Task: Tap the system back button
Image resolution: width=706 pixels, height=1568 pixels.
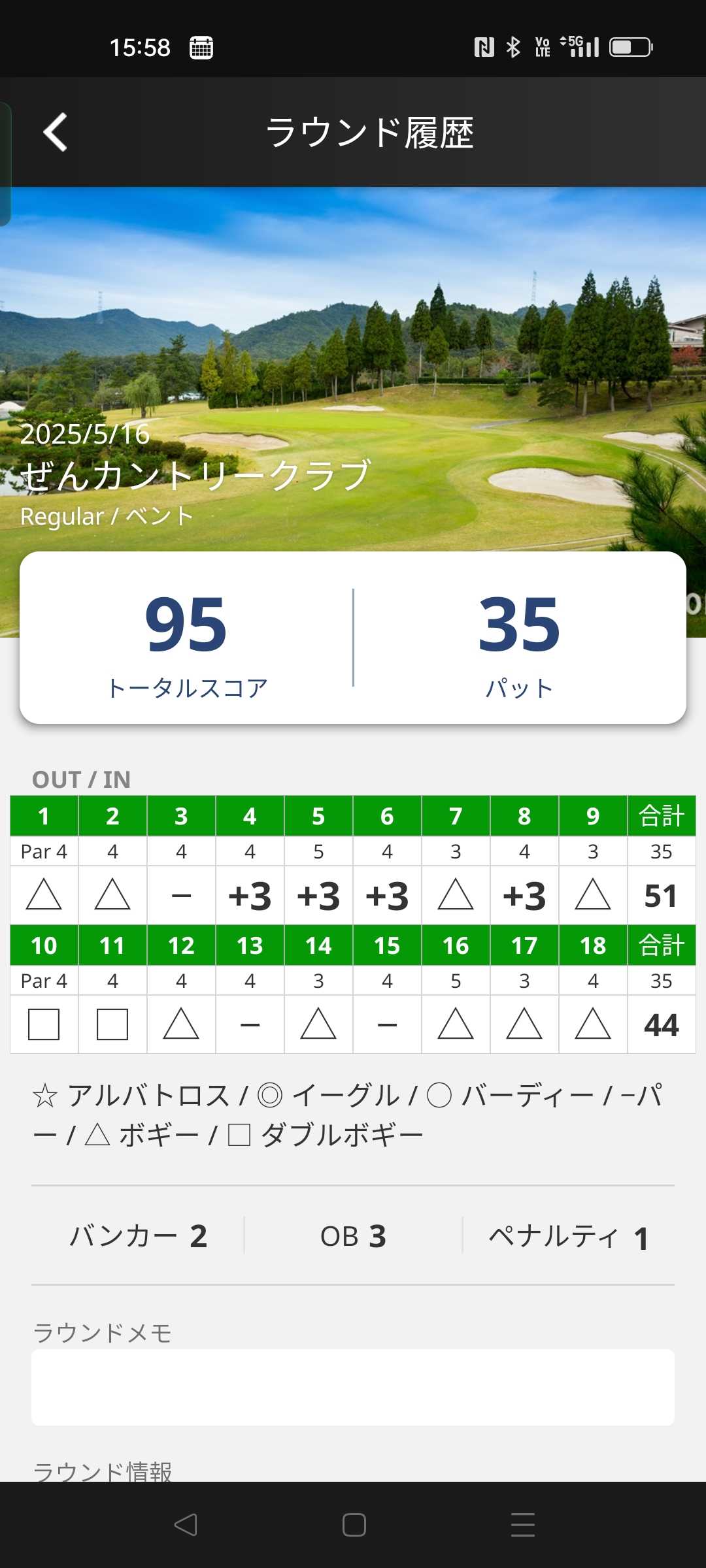Action: click(186, 1525)
